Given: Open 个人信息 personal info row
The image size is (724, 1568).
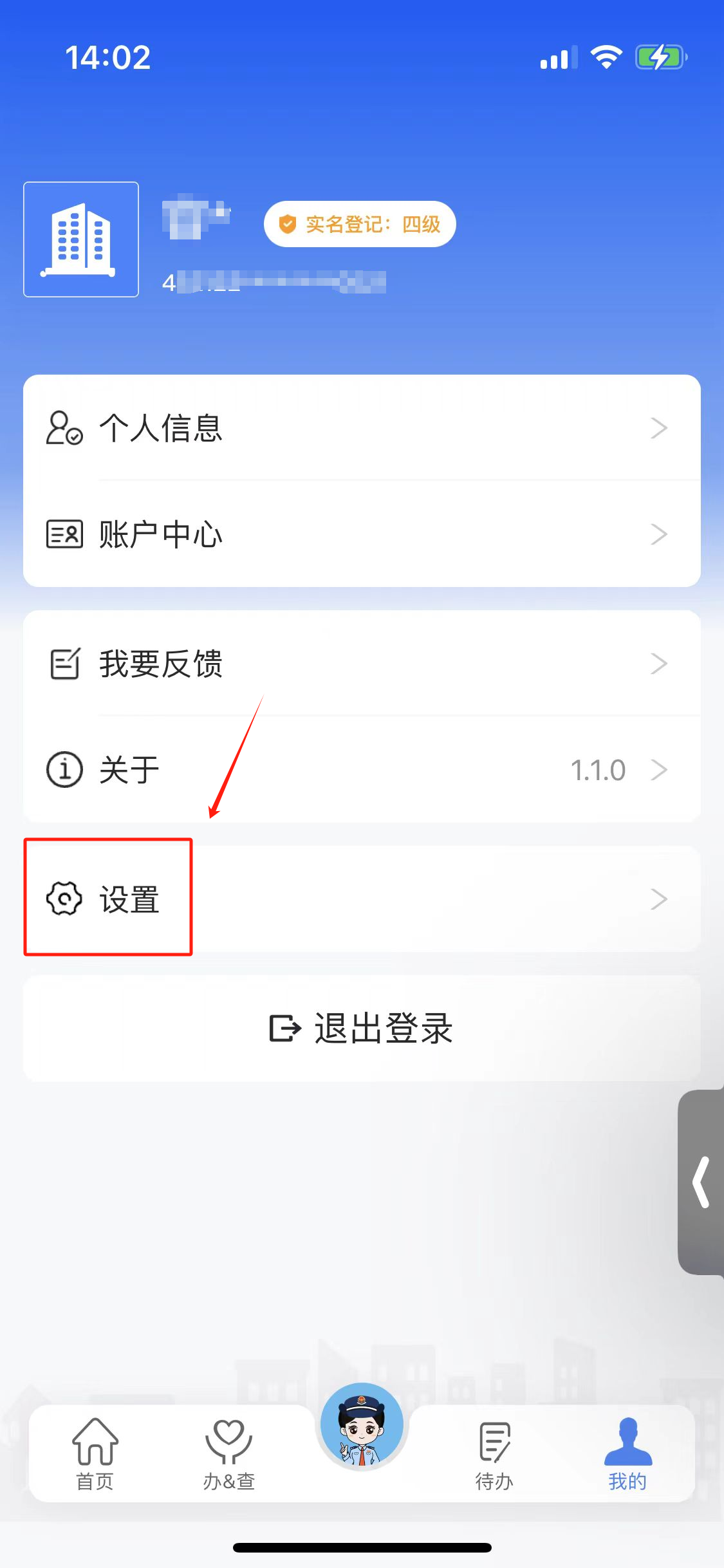Looking at the screenshot, I should (360, 428).
